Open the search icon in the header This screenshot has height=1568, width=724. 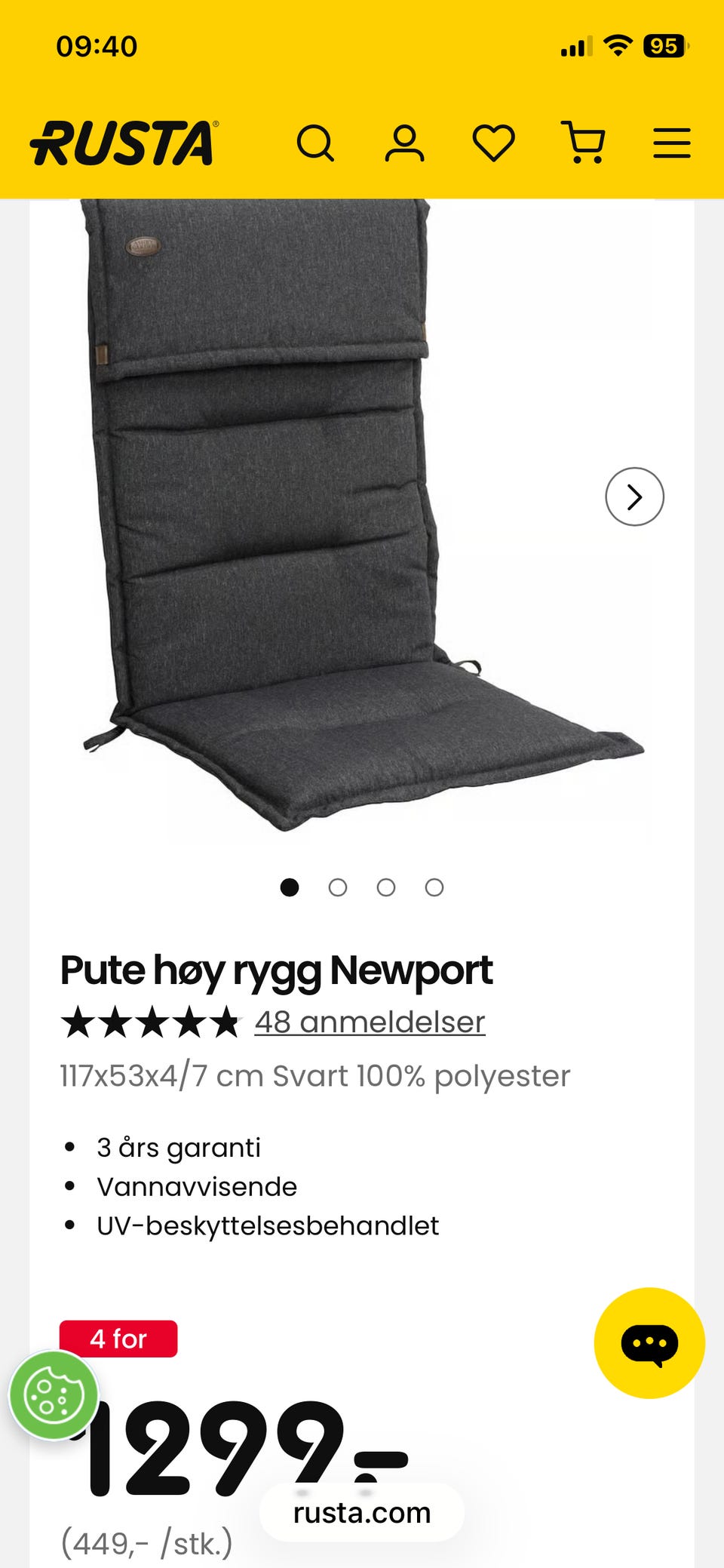click(315, 143)
